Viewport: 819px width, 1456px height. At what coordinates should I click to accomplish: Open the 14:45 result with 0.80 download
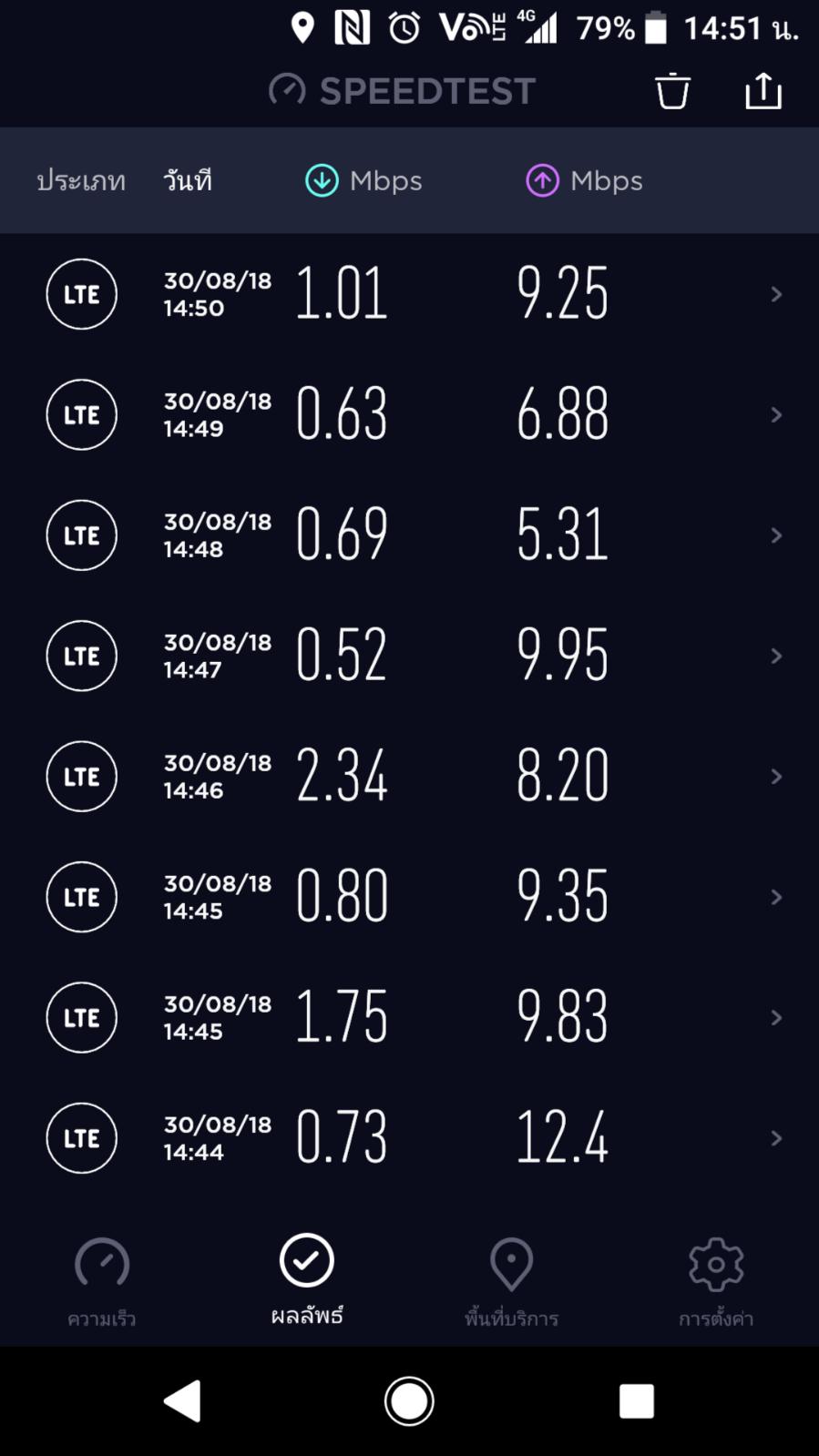[409, 897]
